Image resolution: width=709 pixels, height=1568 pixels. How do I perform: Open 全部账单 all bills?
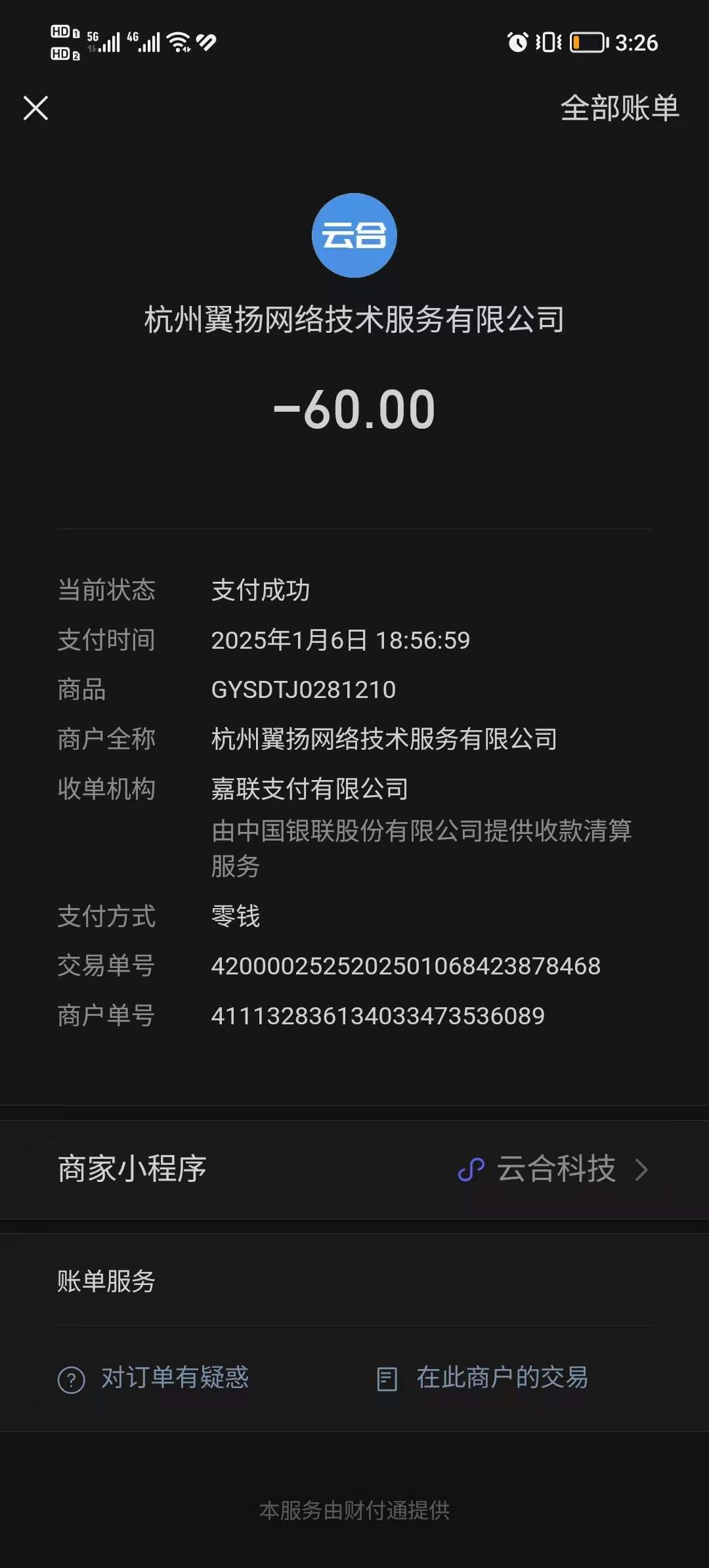tap(619, 108)
